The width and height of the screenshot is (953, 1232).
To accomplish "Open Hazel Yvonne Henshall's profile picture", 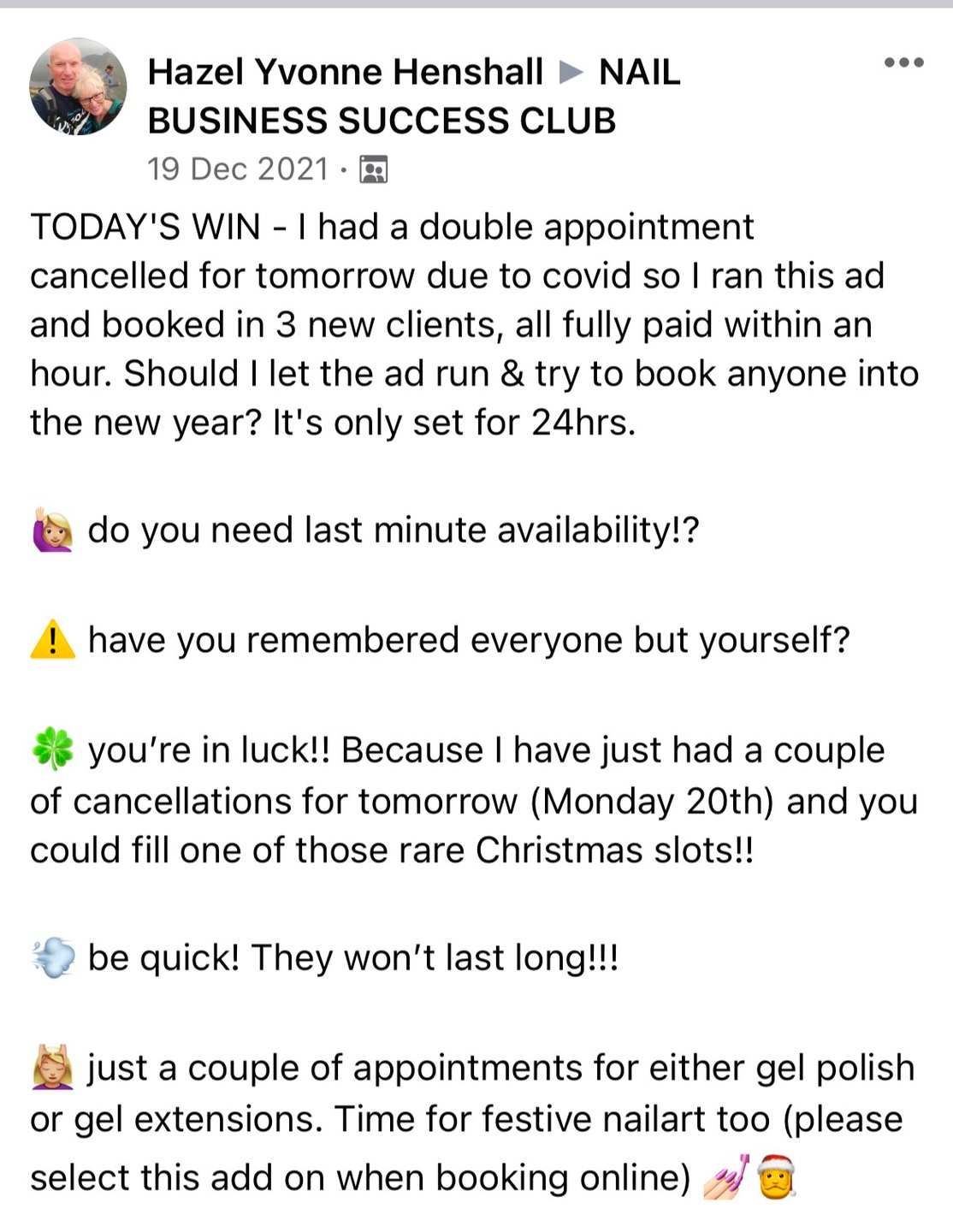I will point(78,86).
